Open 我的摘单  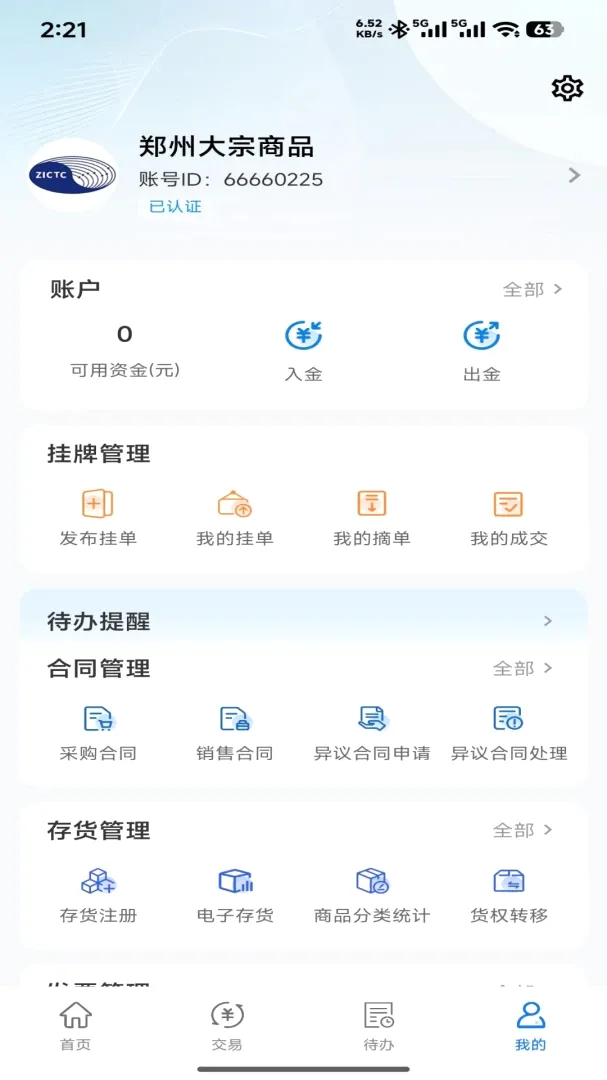pos(372,519)
